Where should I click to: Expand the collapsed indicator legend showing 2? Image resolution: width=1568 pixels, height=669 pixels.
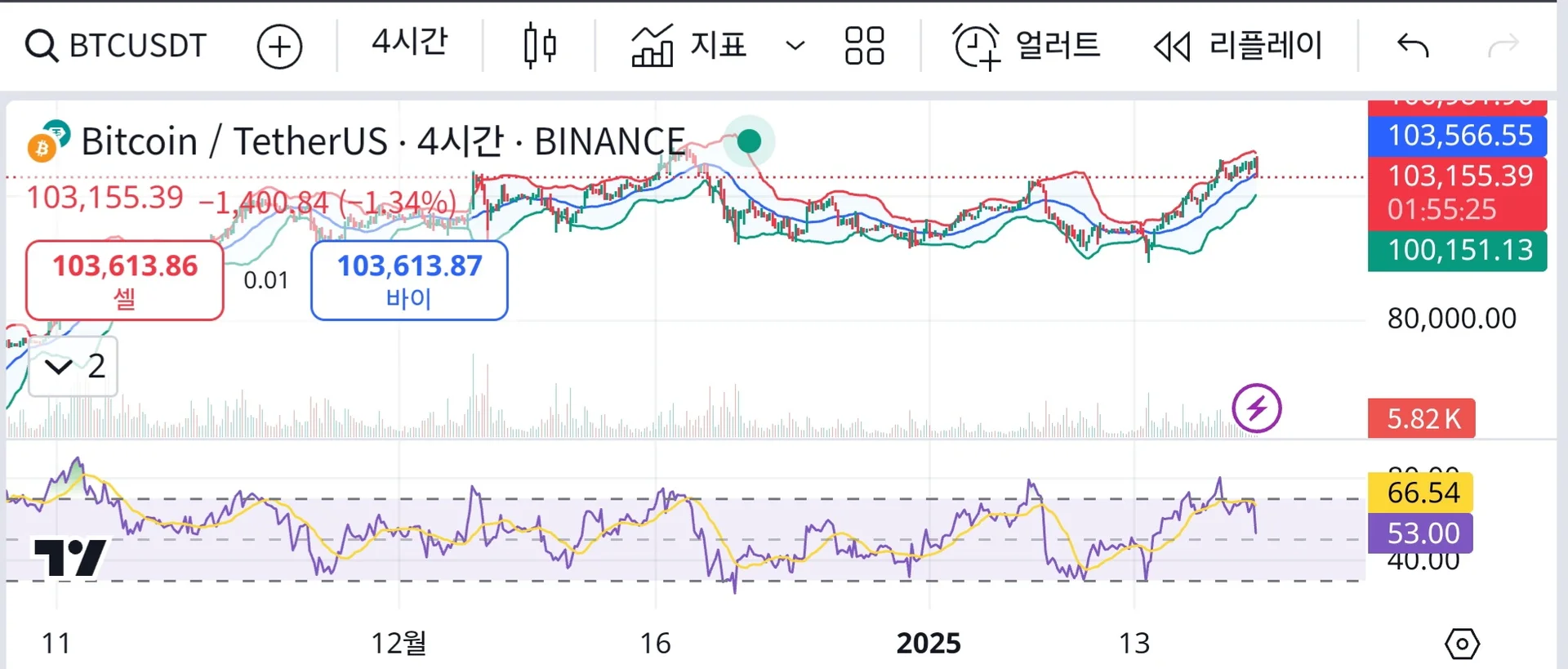click(73, 367)
